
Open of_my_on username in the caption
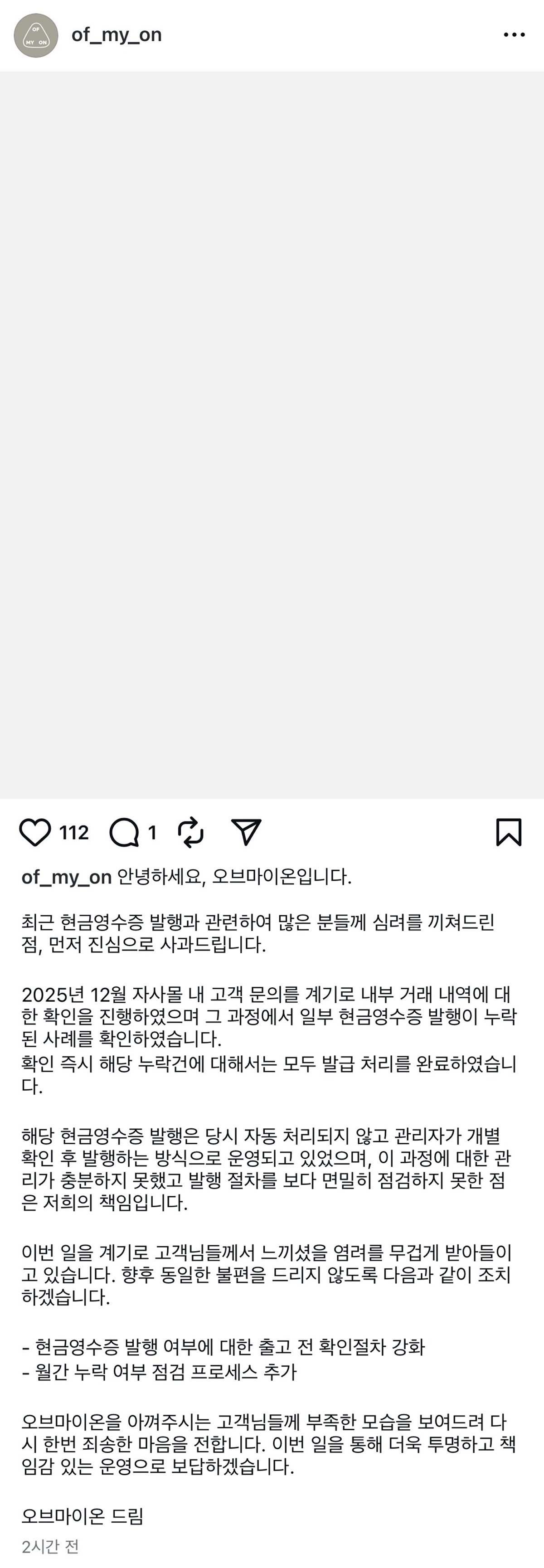tap(66, 877)
